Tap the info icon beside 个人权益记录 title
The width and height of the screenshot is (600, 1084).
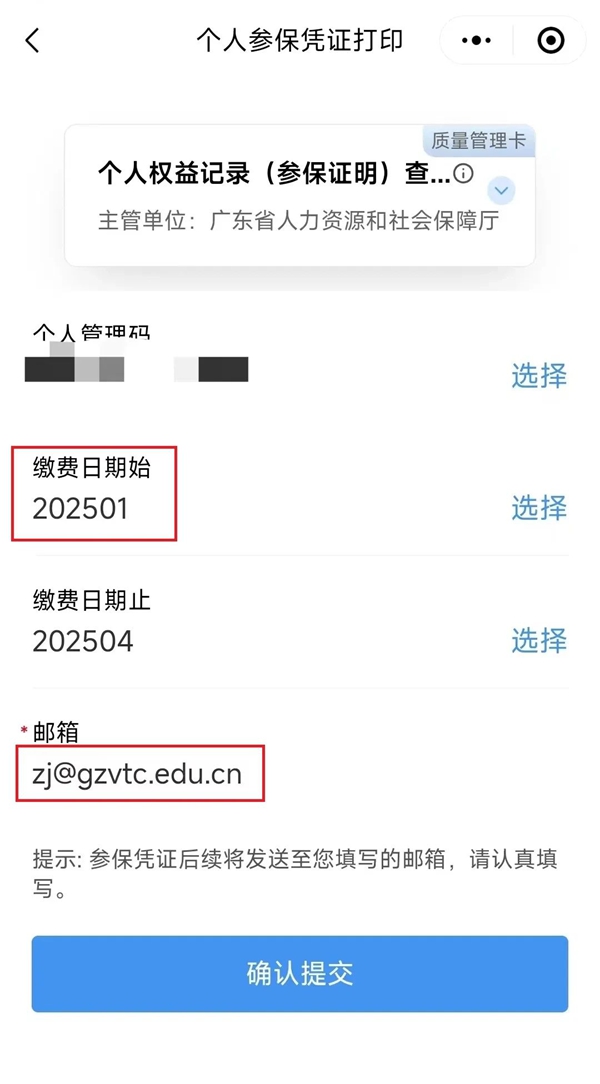click(463, 173)
